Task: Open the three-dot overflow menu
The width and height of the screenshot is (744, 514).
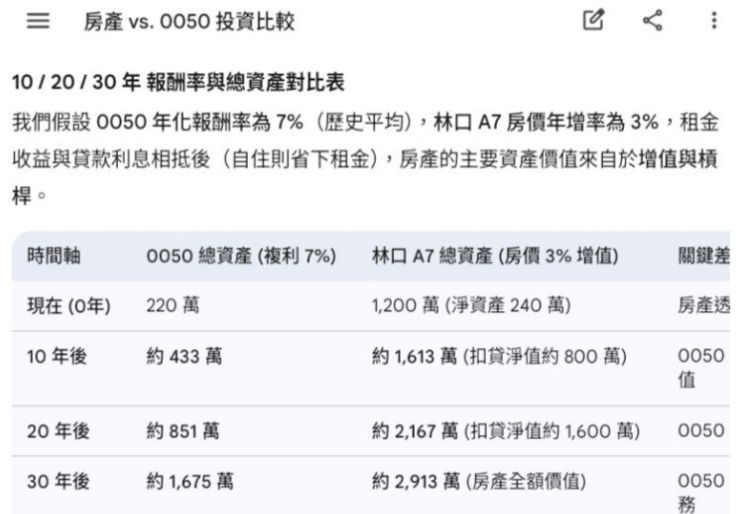Action: [714, 20]
